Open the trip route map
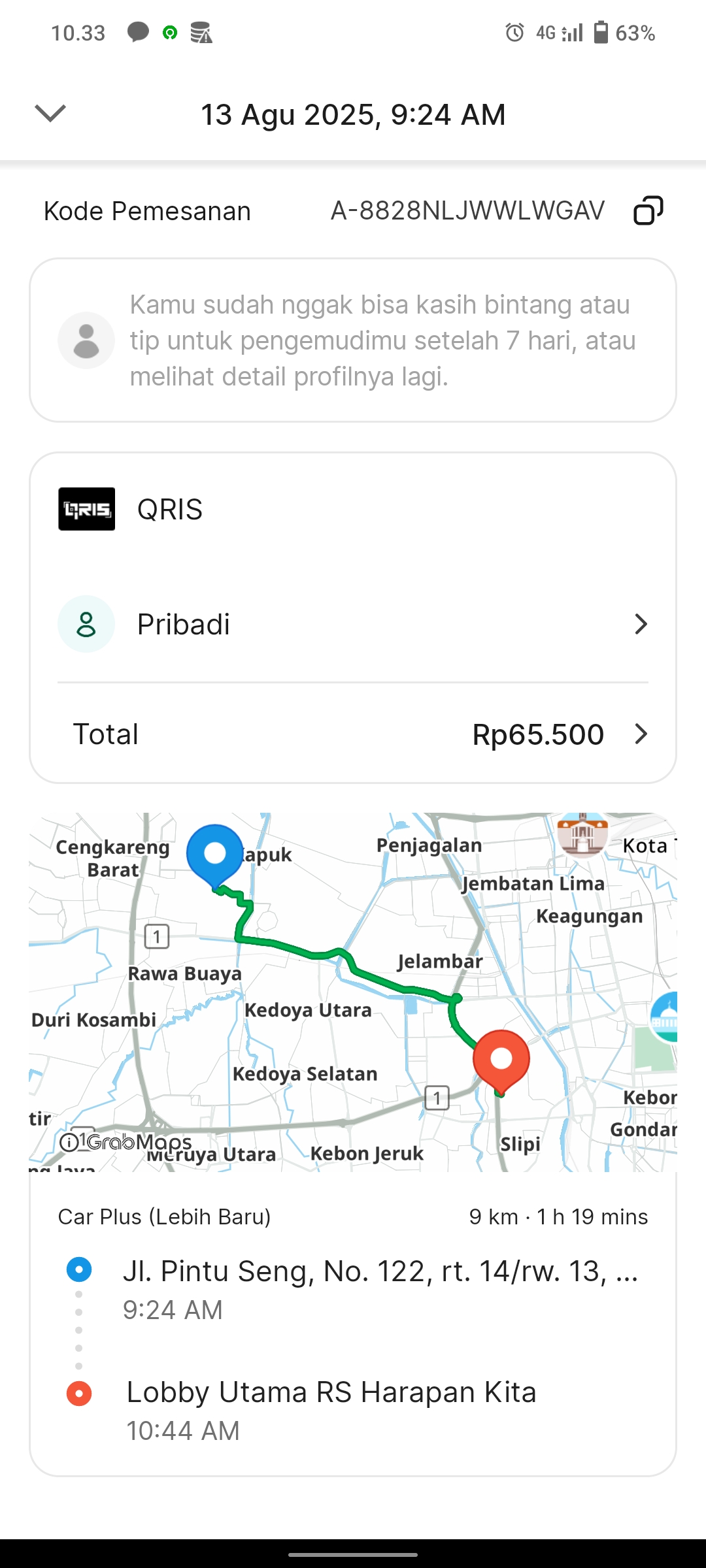This screenshot has height=1568, width=706. [x=353, y=992]
